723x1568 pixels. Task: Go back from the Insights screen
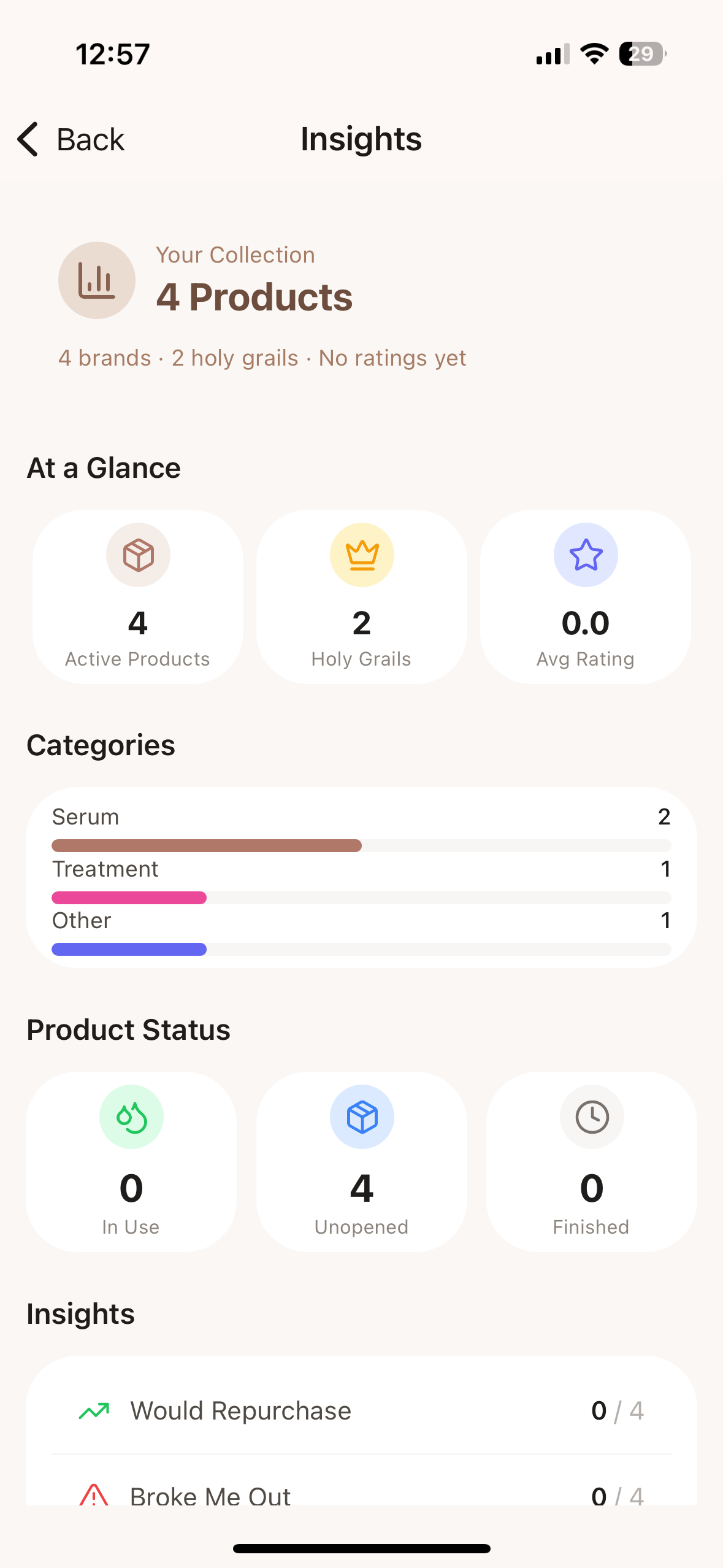pyautogui.click(x=71, y=139)
